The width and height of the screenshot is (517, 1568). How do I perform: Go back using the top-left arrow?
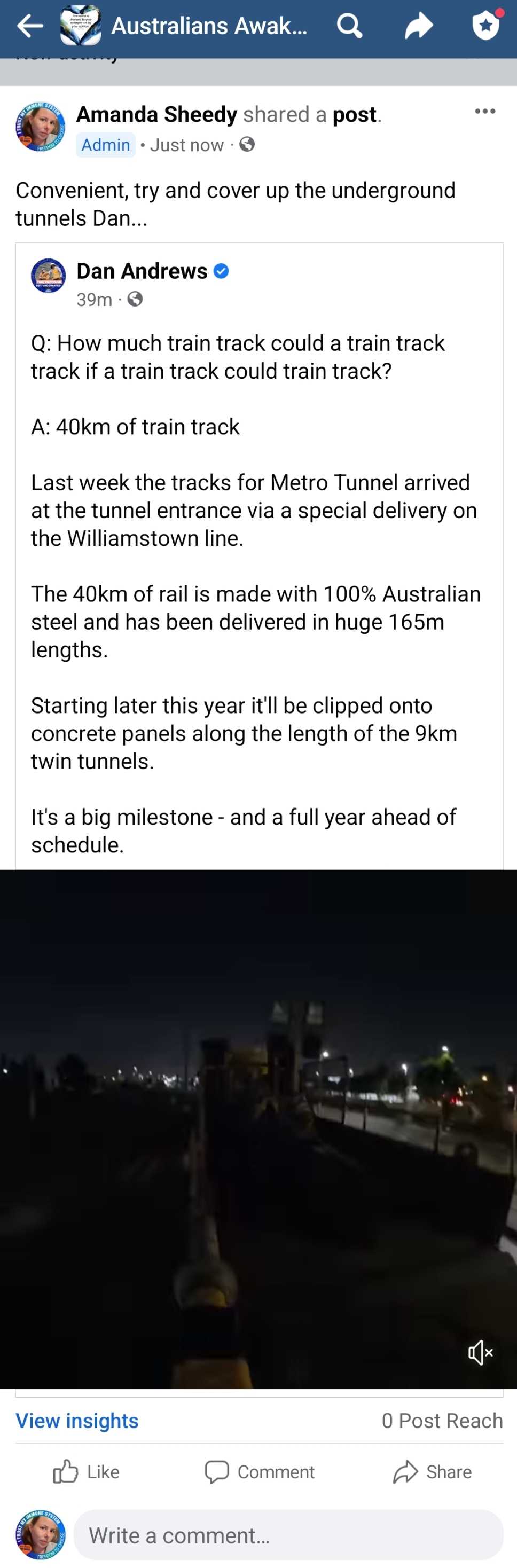pos(29,26)
